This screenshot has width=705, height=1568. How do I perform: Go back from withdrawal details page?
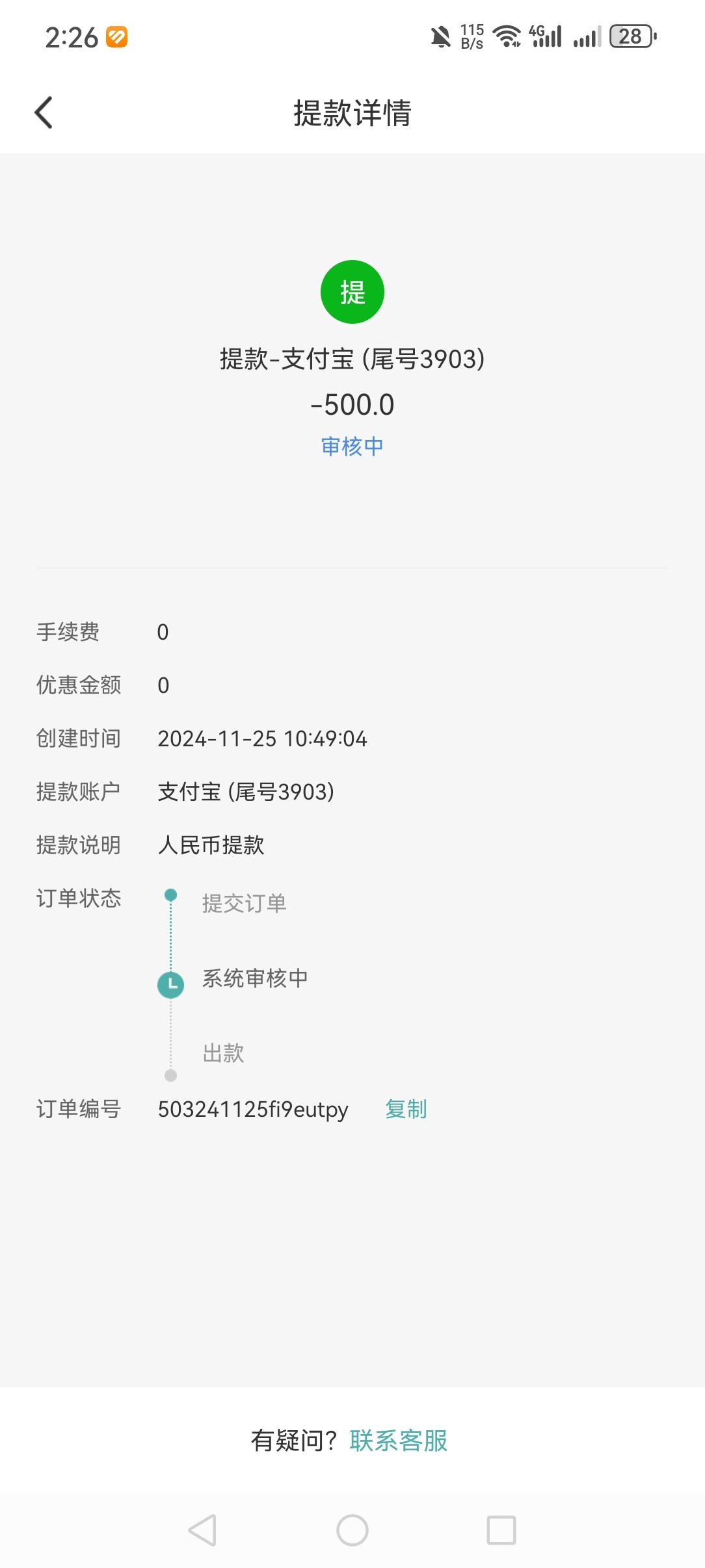[x=44, y=112]
